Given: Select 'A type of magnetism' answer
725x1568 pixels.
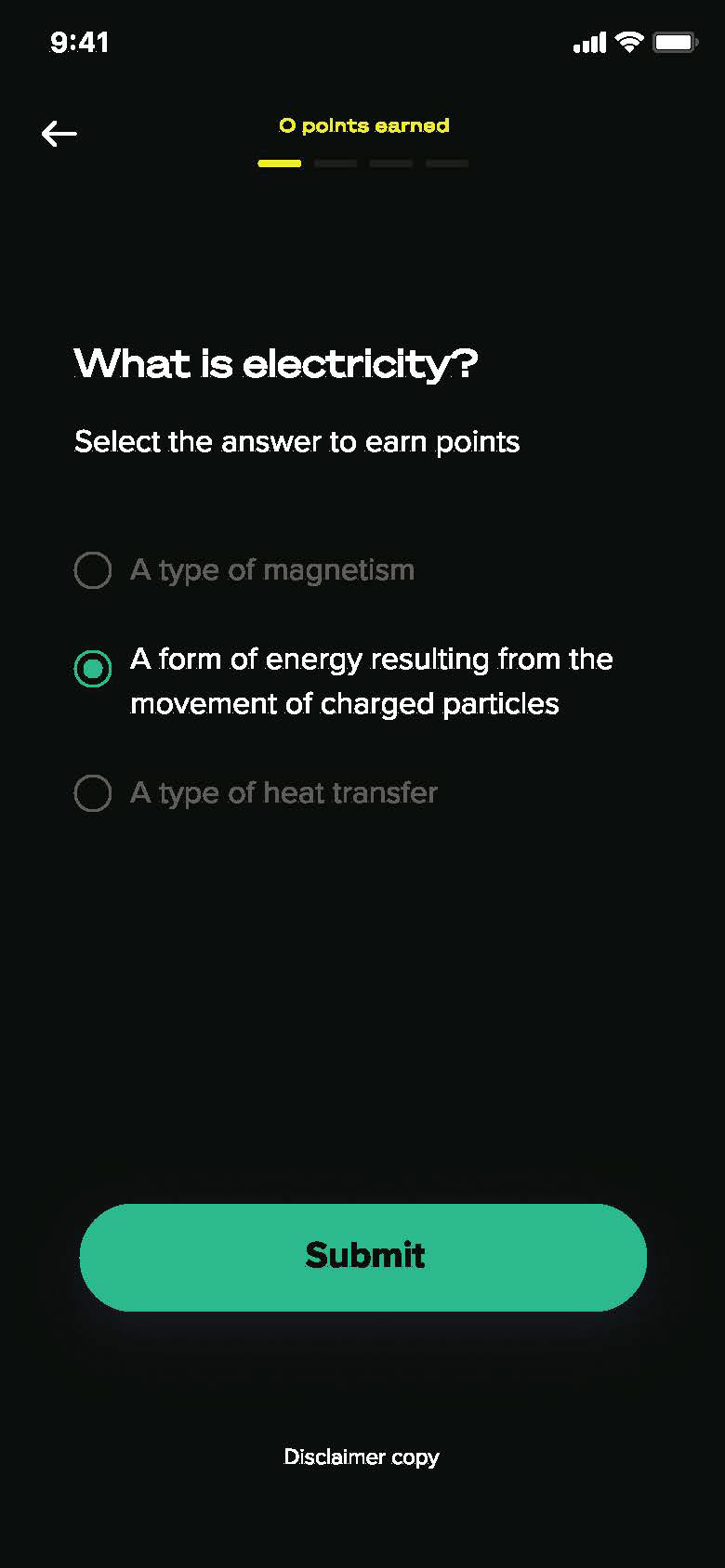Looking at the screenshot, I should (x=244, y=569).
